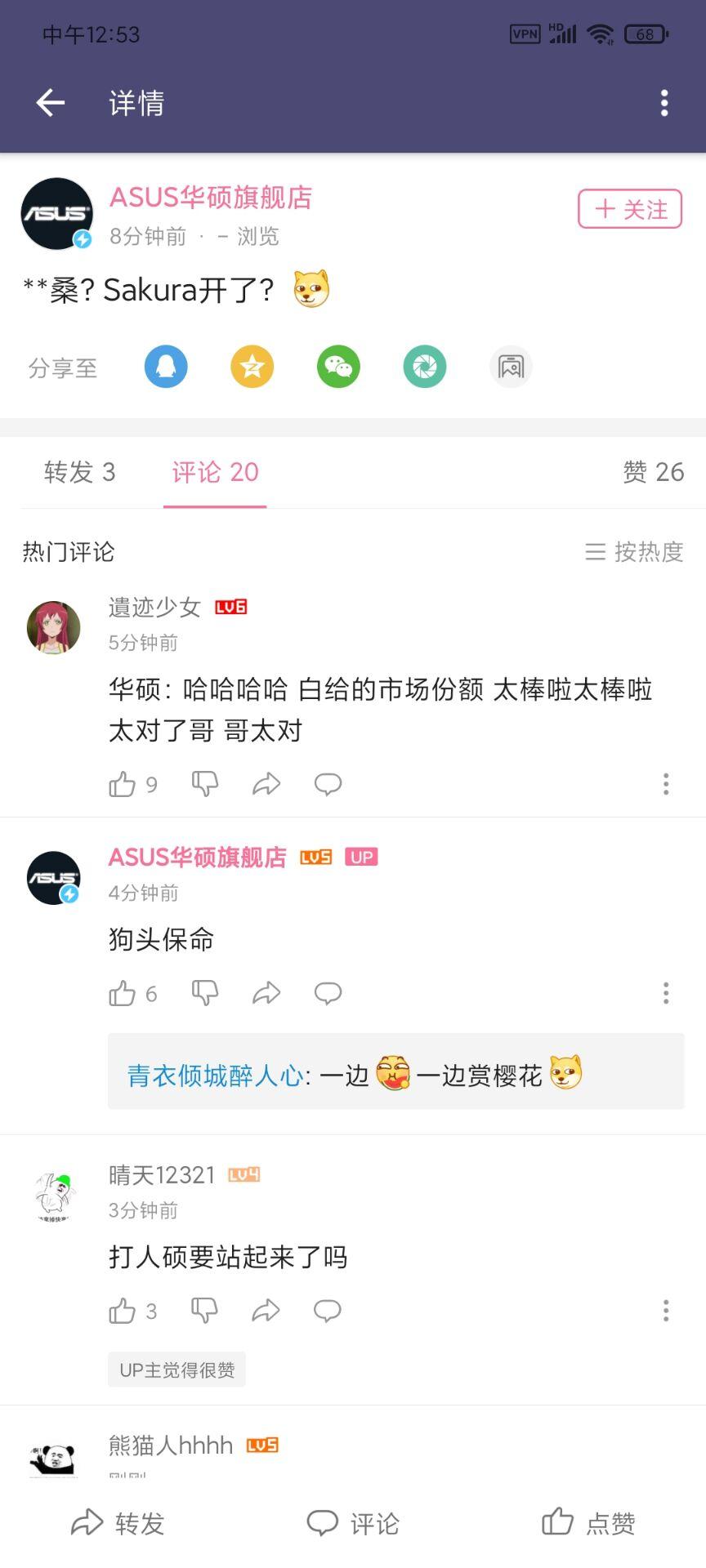Open ASUS华硕旗舰店's avatar thumbnail
The width and height of the screenshot is (706, 1568).
[56, 214]
